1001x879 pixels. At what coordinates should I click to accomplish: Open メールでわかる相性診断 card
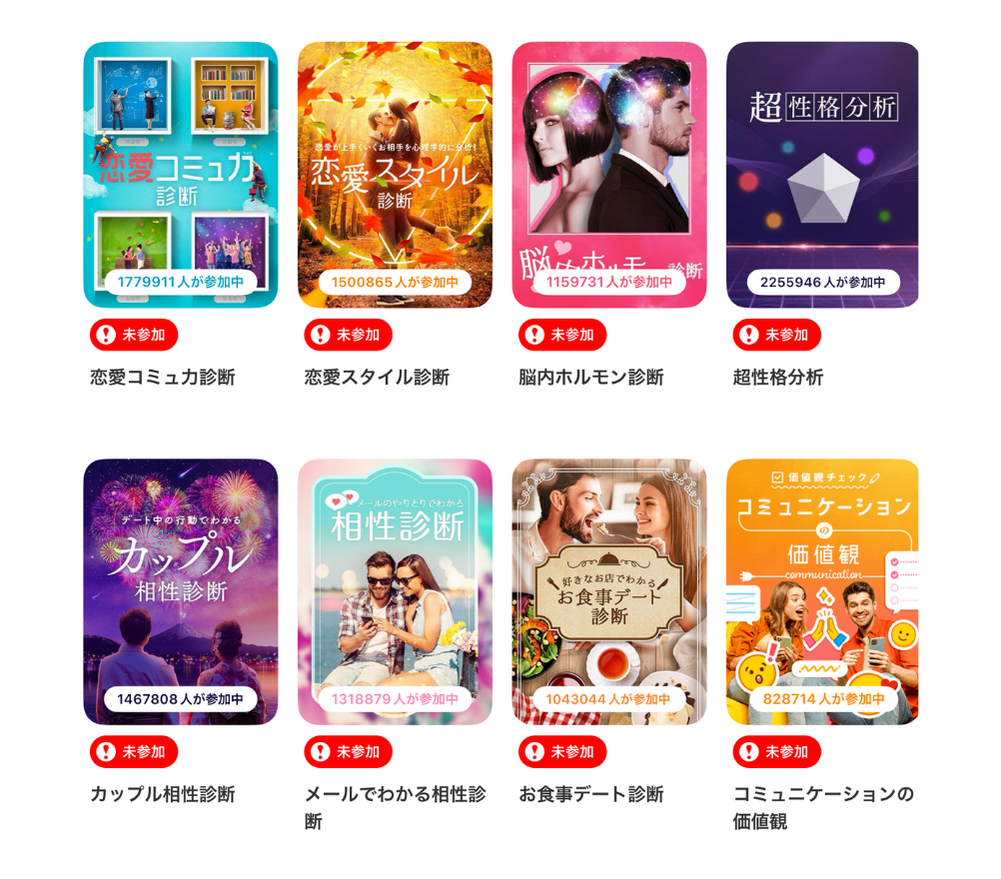click(395, 592)
